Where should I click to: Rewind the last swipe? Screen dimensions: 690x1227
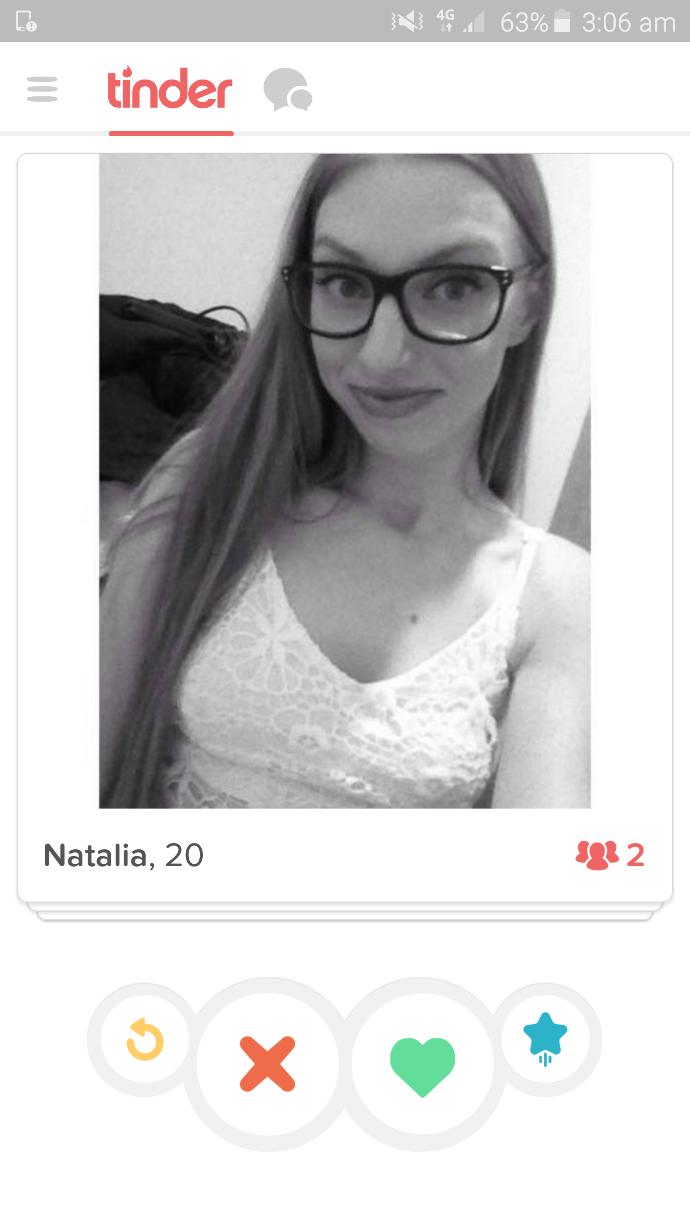[x=145, y=1039]
